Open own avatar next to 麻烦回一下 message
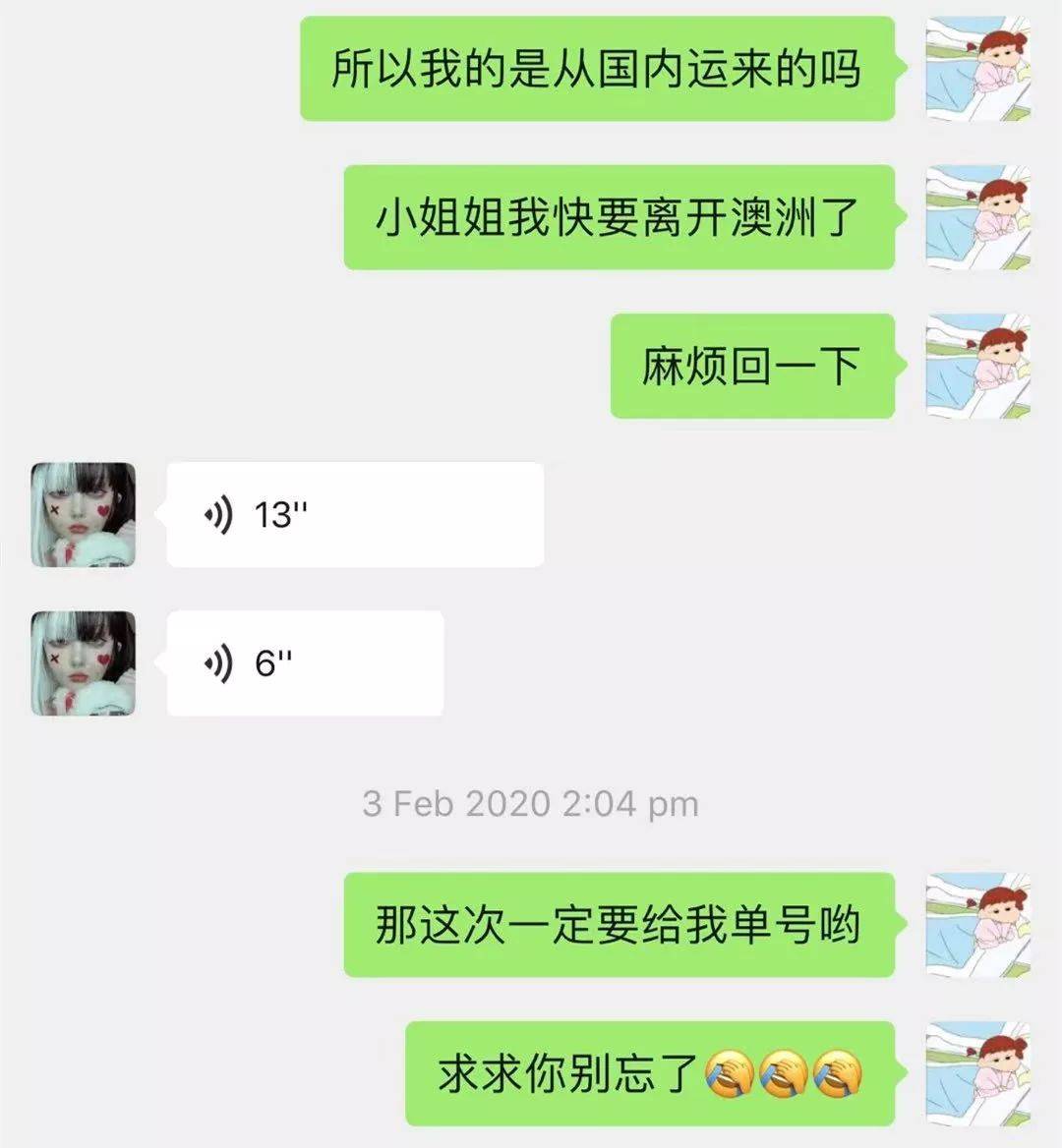Screen dimensions: 1062x1148 pyautogui.click(x=977, y=366)
